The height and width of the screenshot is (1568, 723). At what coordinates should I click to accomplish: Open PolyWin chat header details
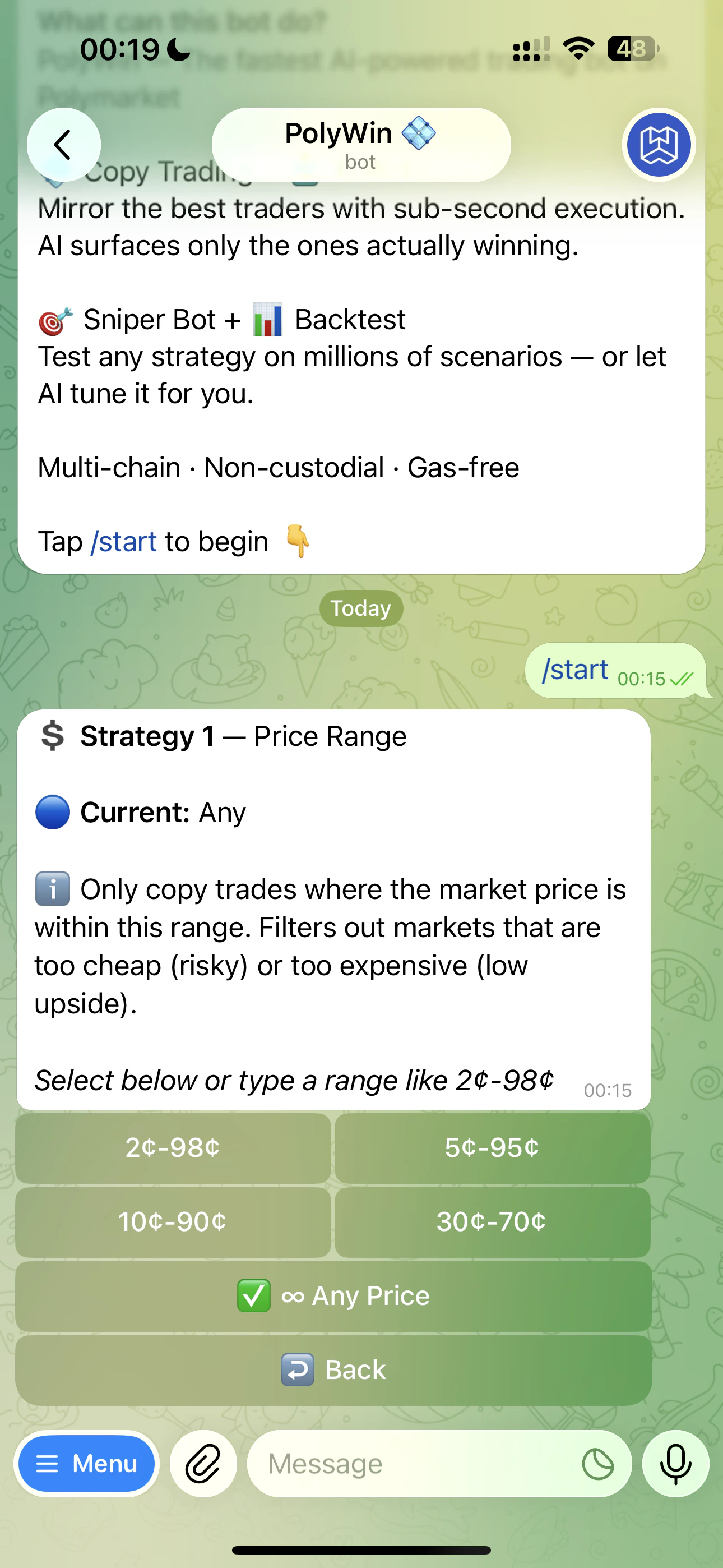pos(360,144)
